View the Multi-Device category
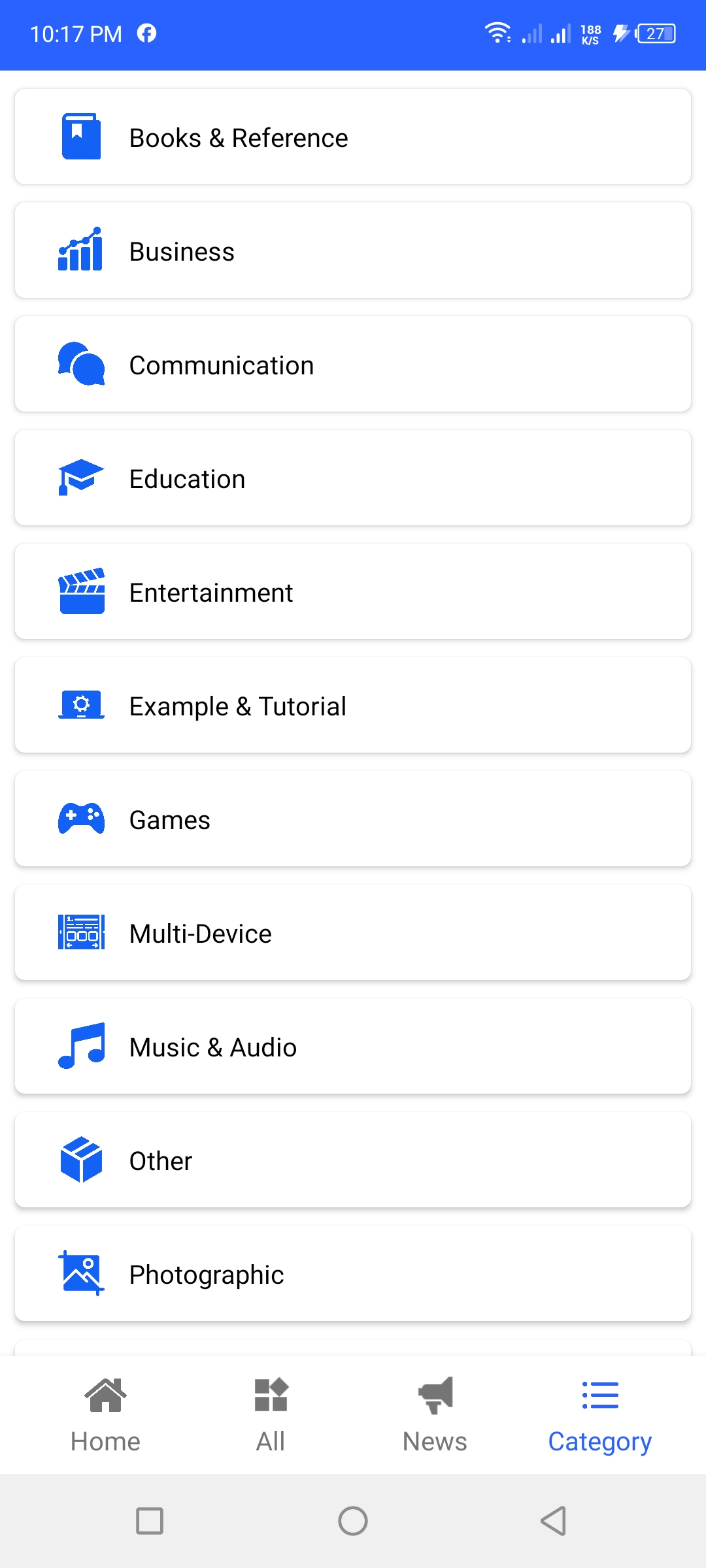Screen dimensions: 706x1568 353,932
